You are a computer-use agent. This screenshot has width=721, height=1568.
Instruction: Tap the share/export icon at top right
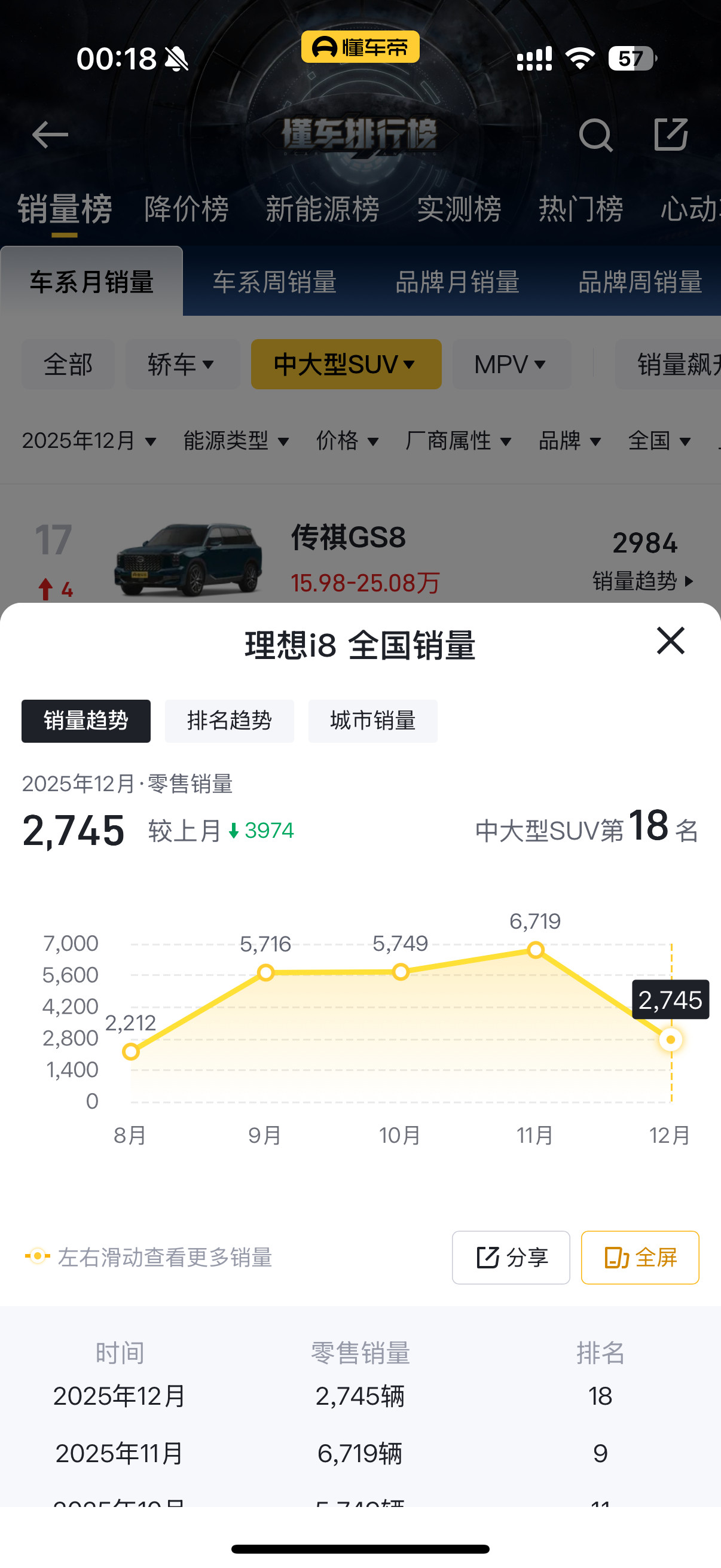coord(671,135)
